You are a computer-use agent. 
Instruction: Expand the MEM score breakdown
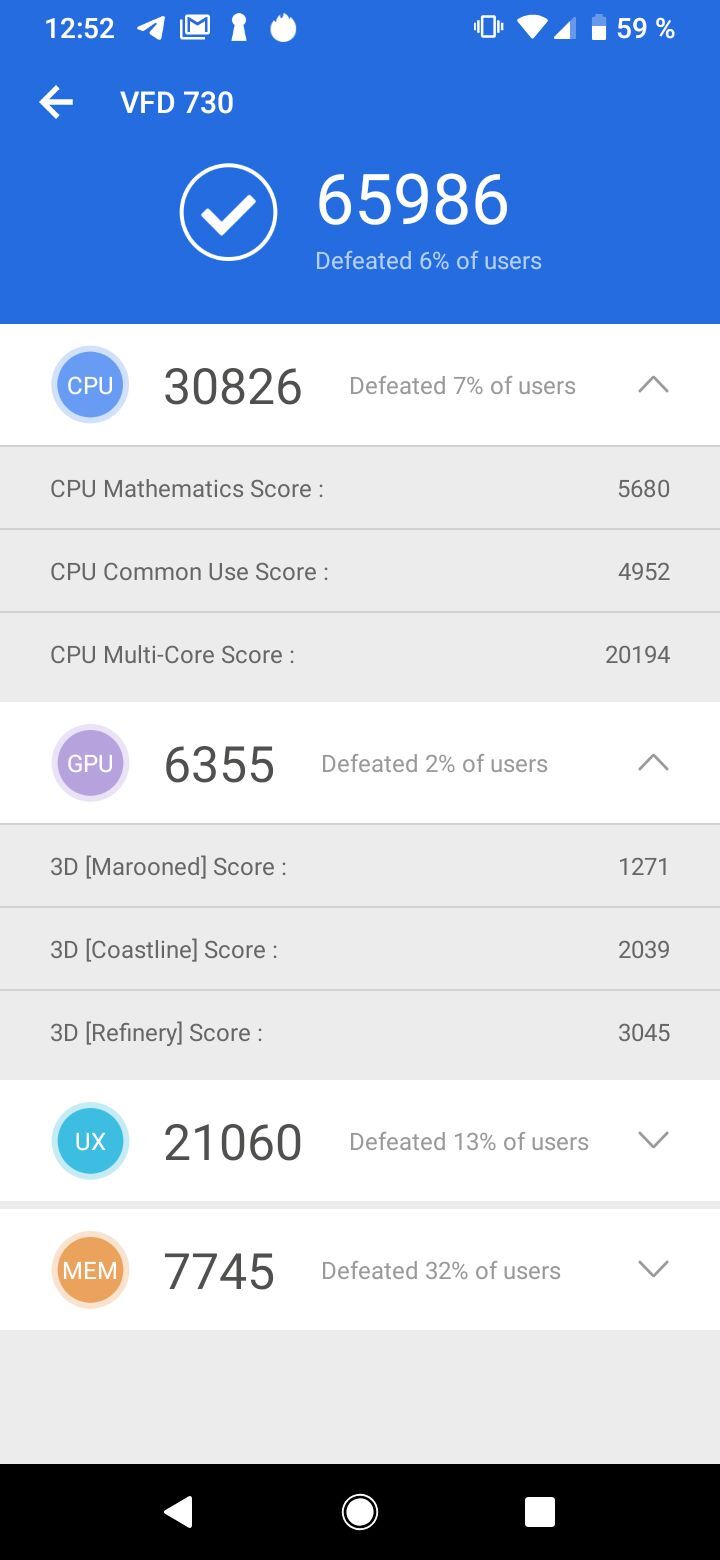click(x=653, y=1269)
